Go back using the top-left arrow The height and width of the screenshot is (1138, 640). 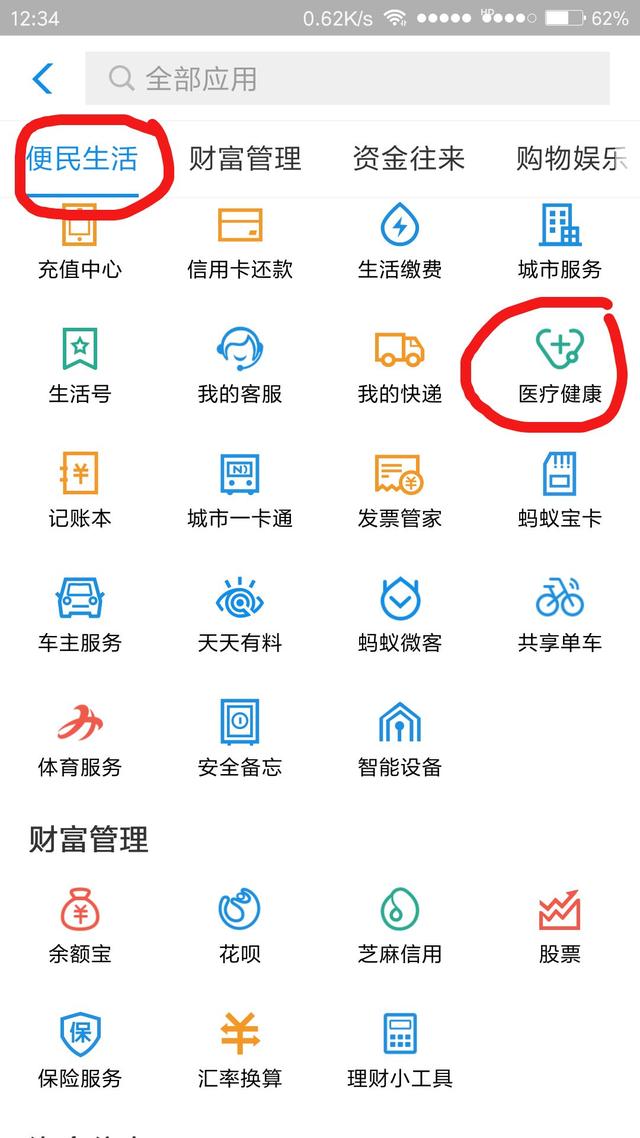(43, 78)
